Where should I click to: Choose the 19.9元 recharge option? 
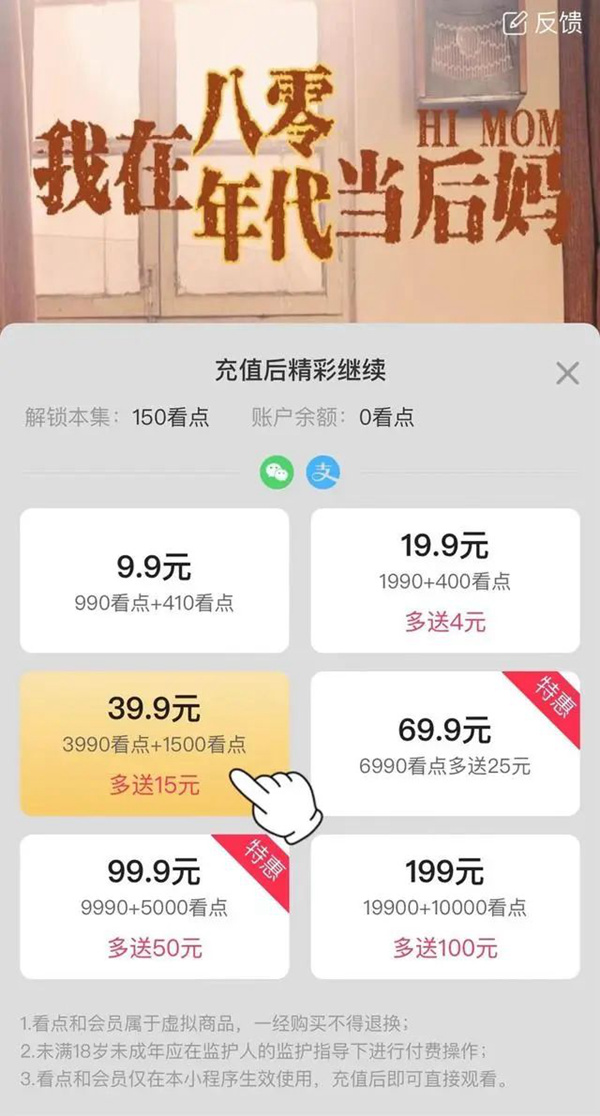coord(445,581)
